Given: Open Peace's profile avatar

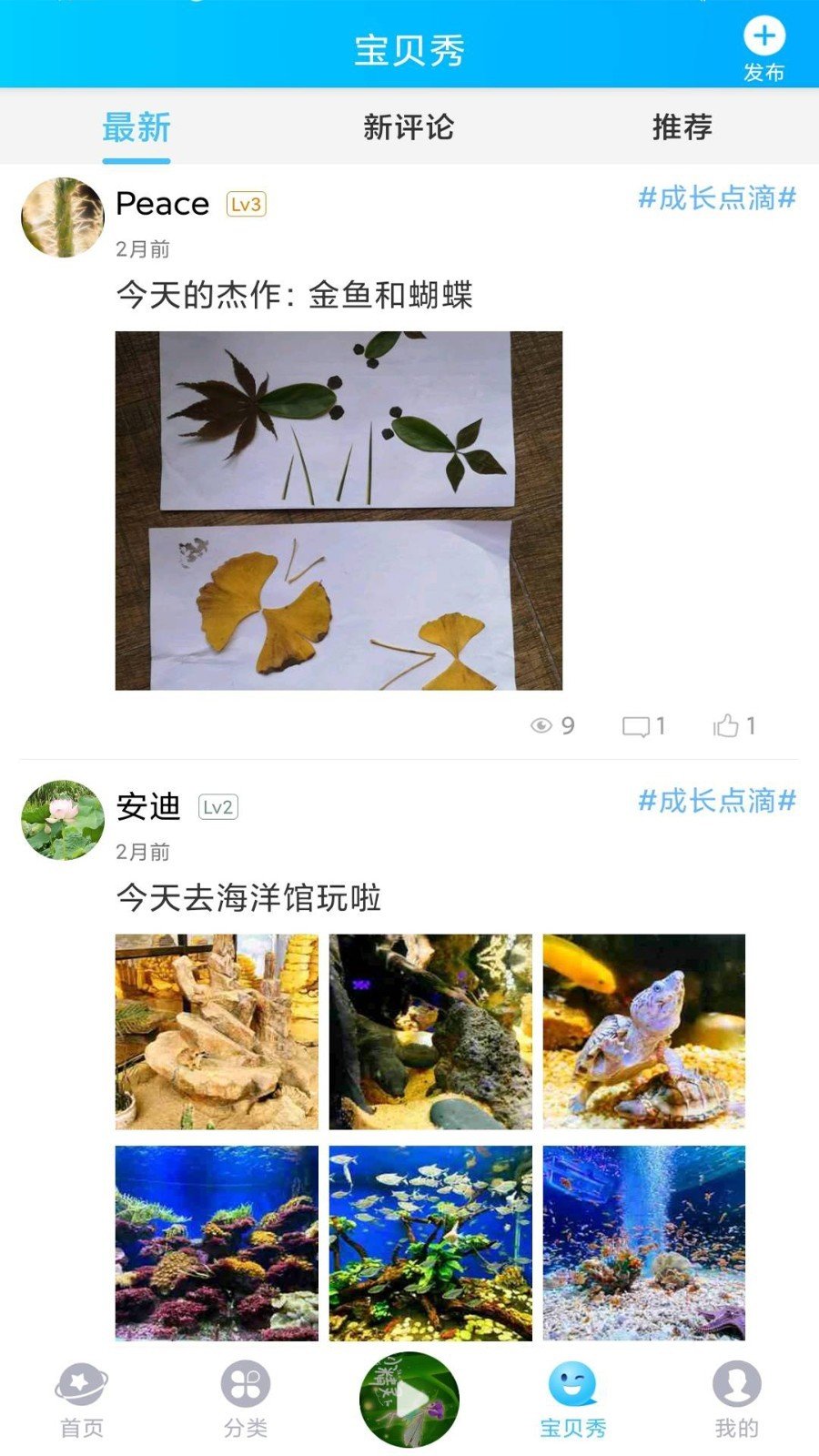Looking at the screenshot, I should tap(63, 217).
